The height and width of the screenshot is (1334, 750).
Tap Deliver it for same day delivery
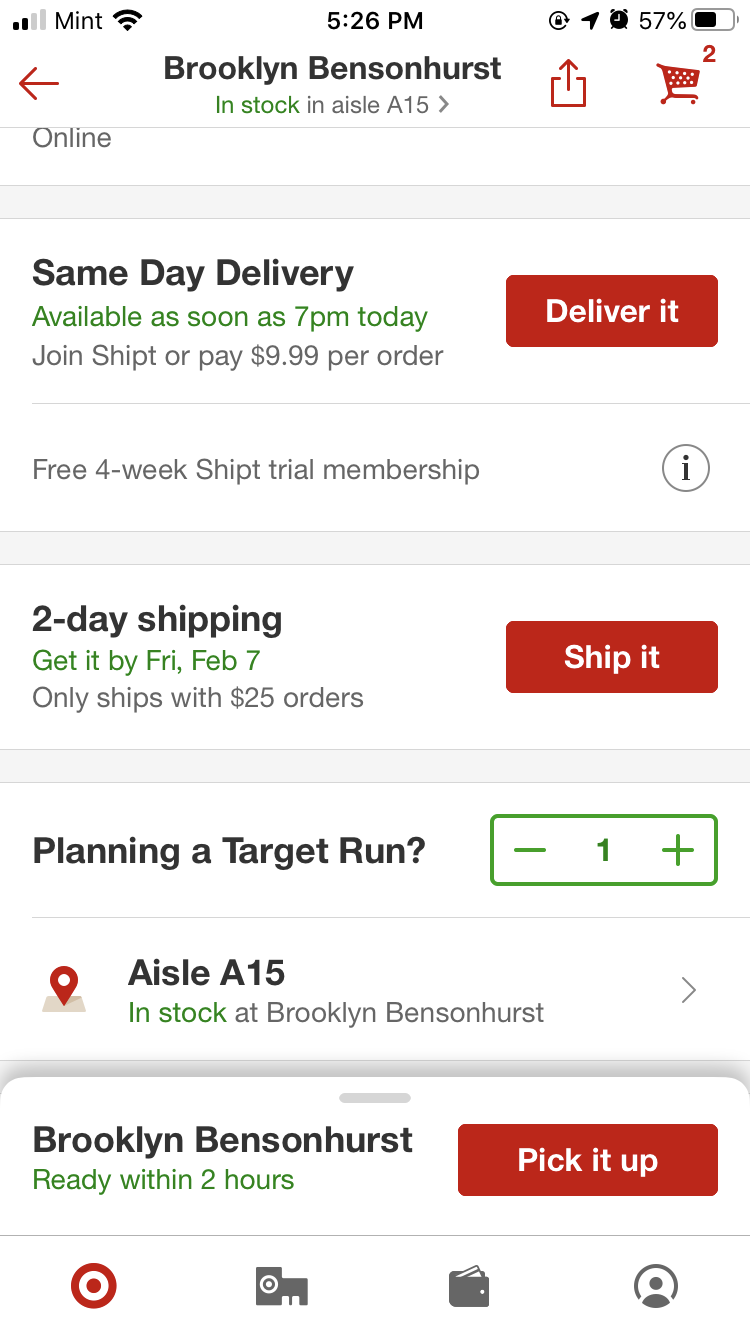(x=611, y=311)
